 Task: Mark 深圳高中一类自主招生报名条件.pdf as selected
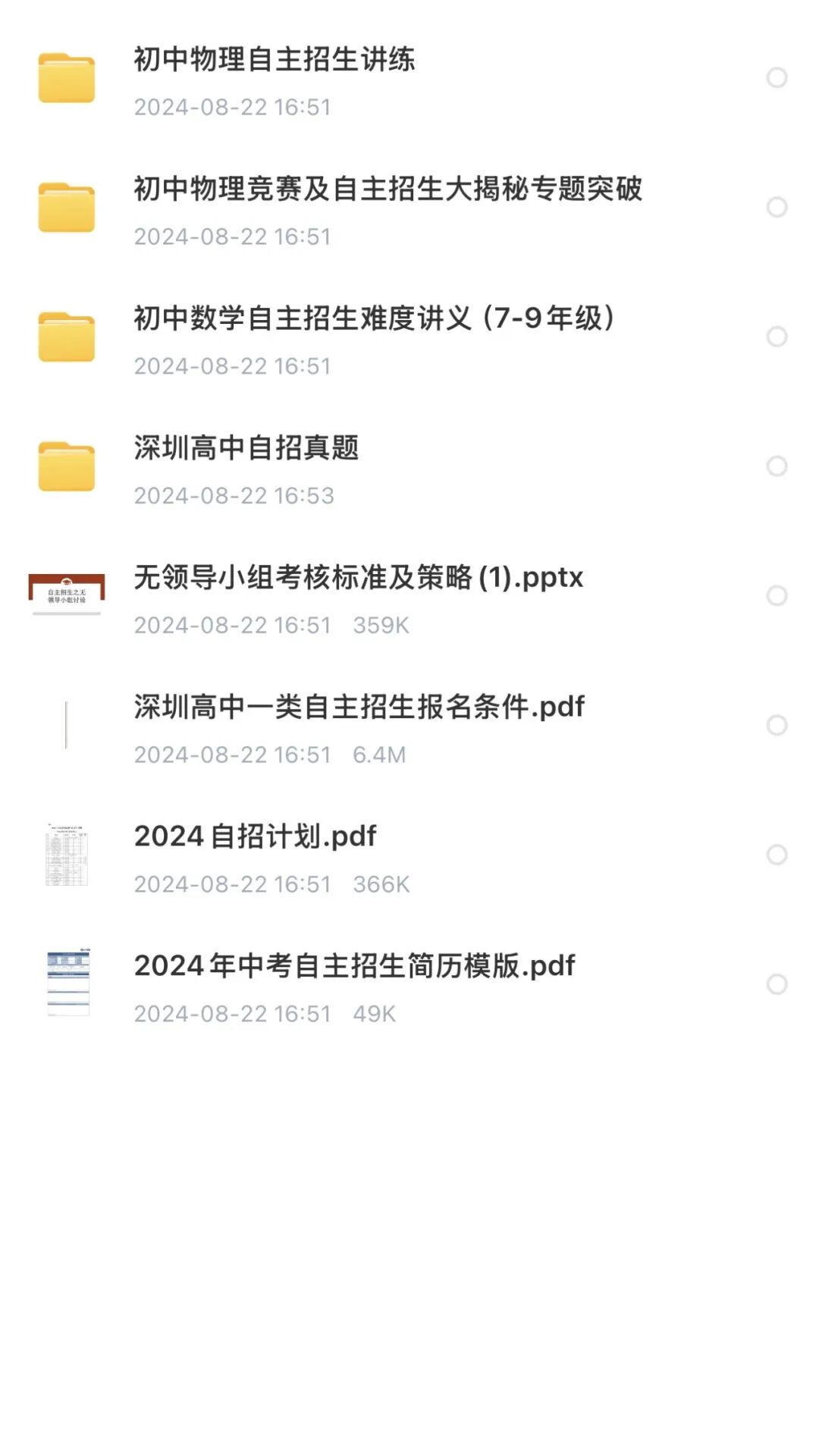pyautogui.click(x=777, y=726)
